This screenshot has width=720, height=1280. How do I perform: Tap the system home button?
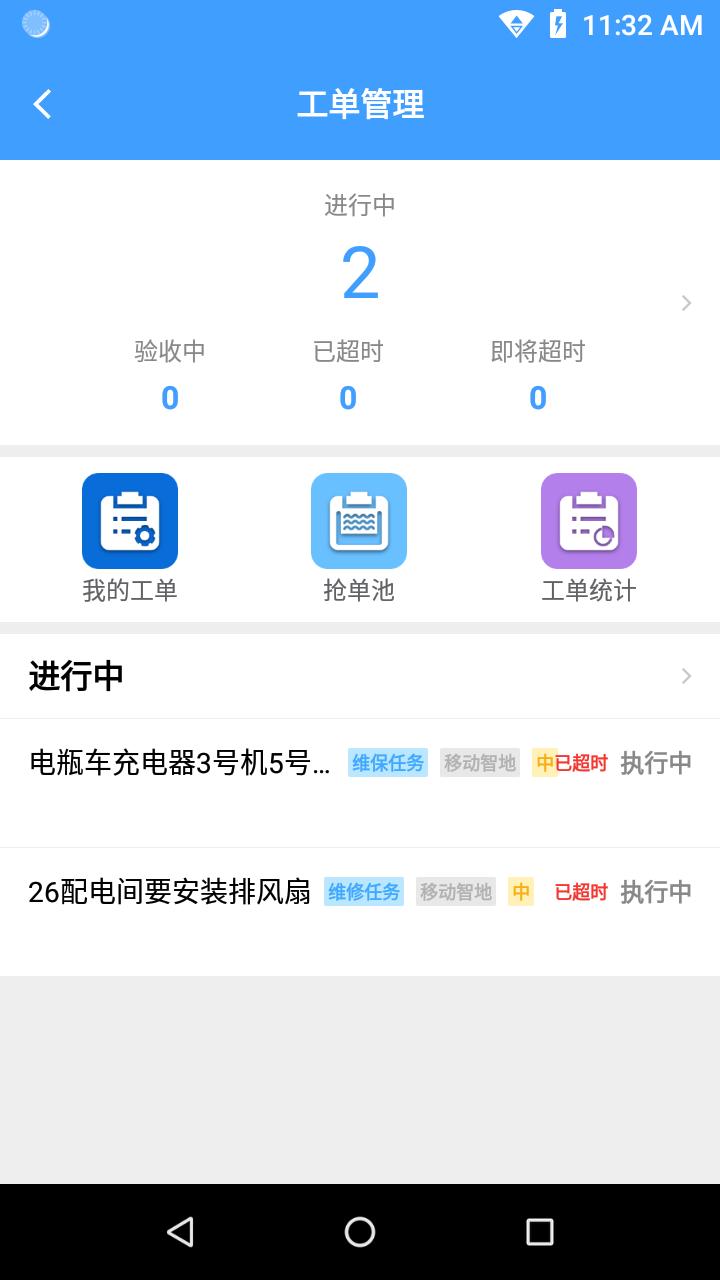360,1232
